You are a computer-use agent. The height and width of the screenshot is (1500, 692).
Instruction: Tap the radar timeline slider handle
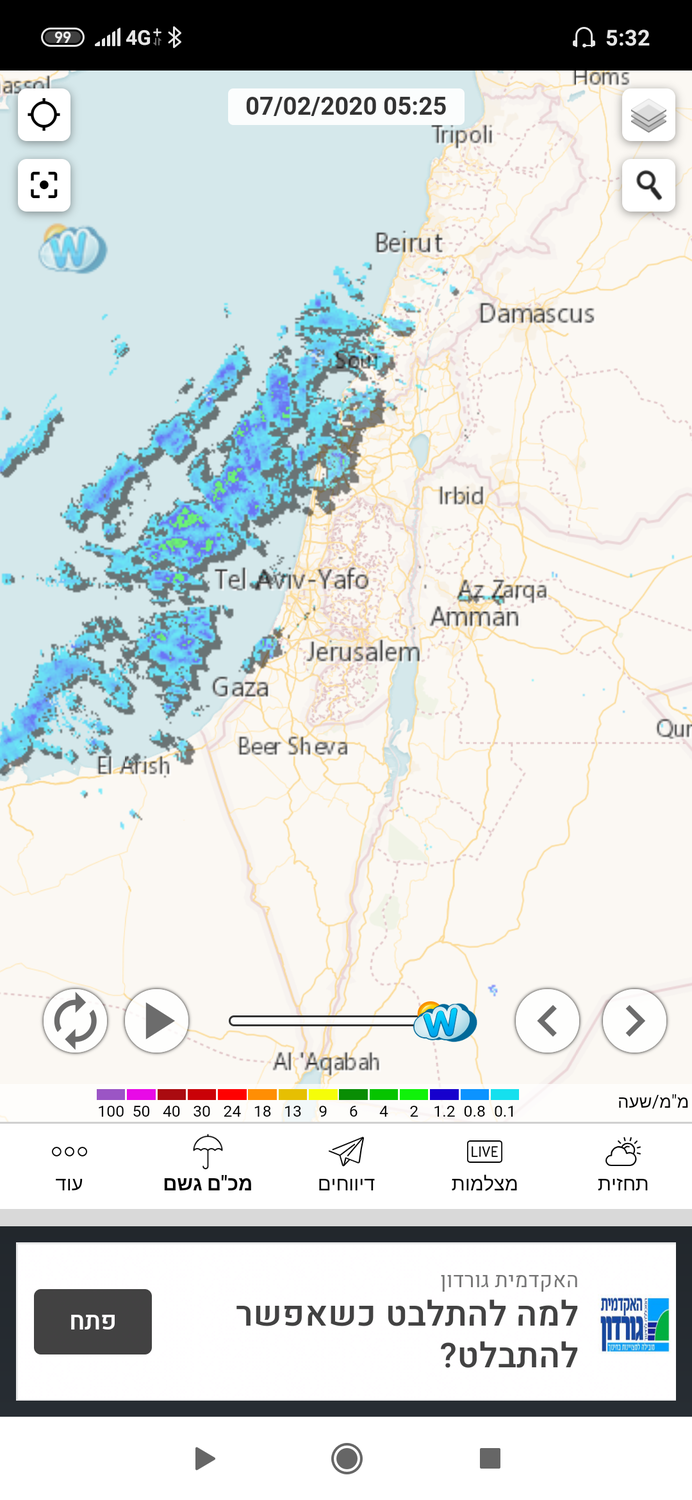tap(444, 1021)
